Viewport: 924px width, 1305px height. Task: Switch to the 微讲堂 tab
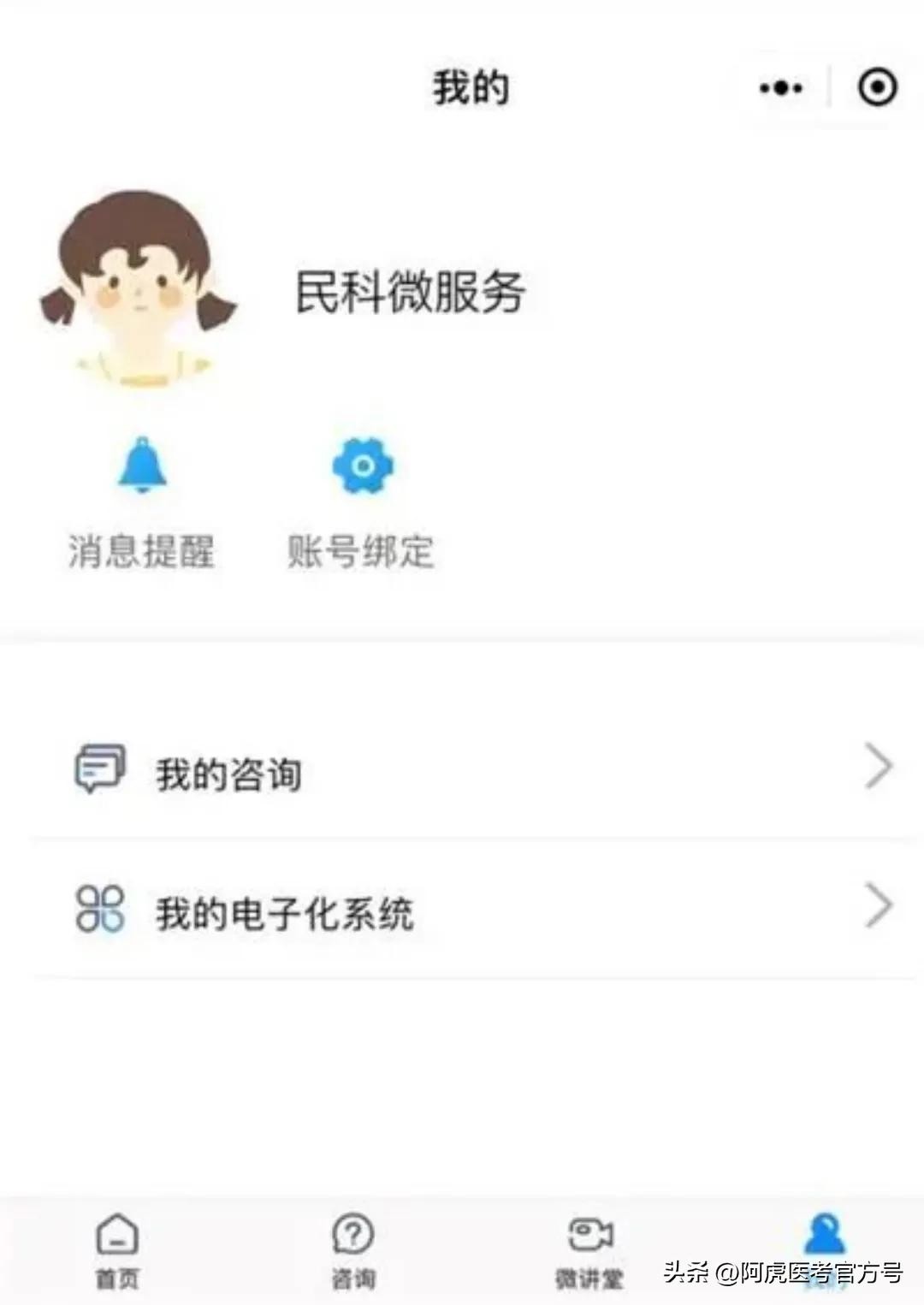coord(589,1250)
